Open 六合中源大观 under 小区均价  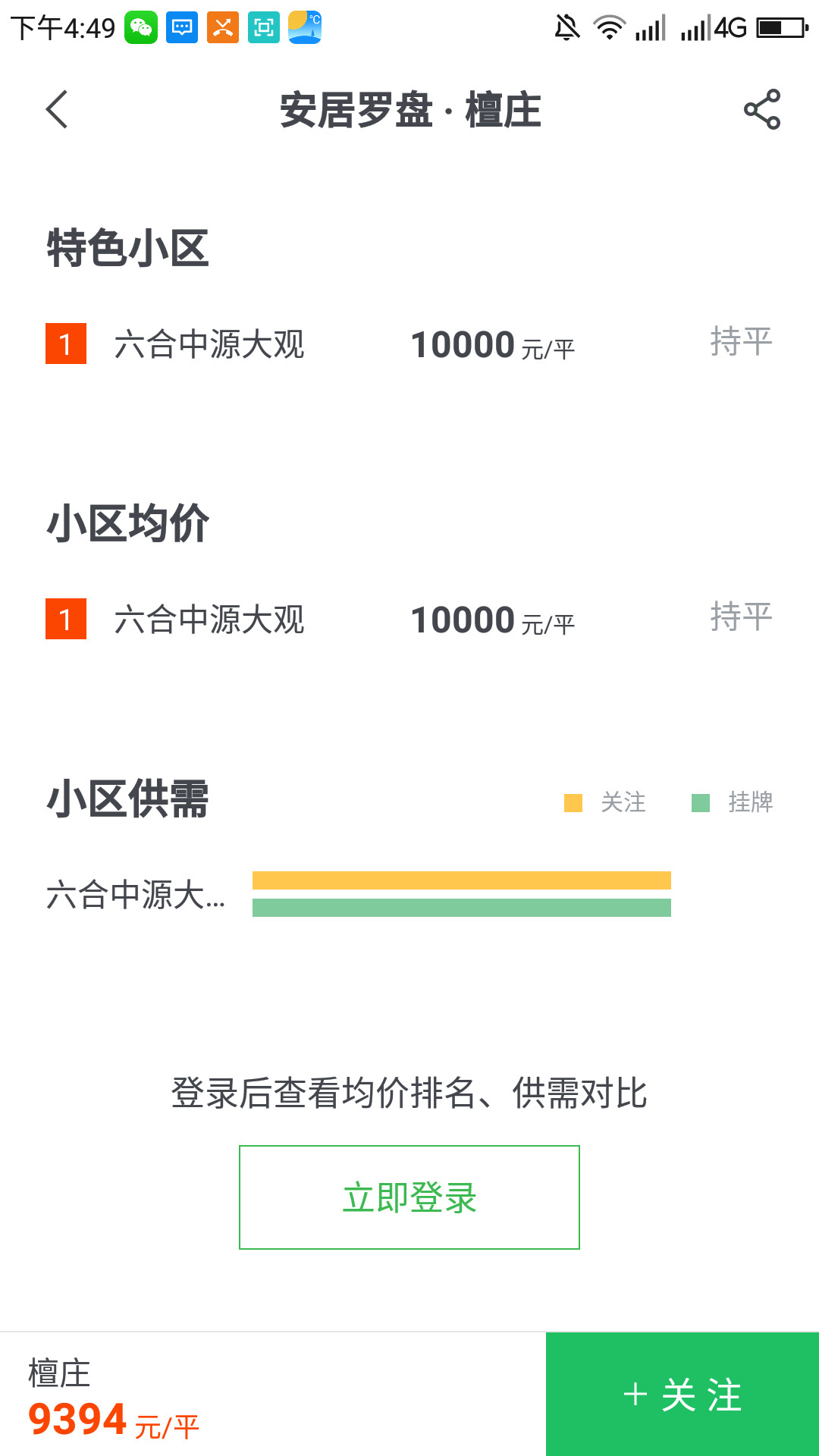pos(209,620)
